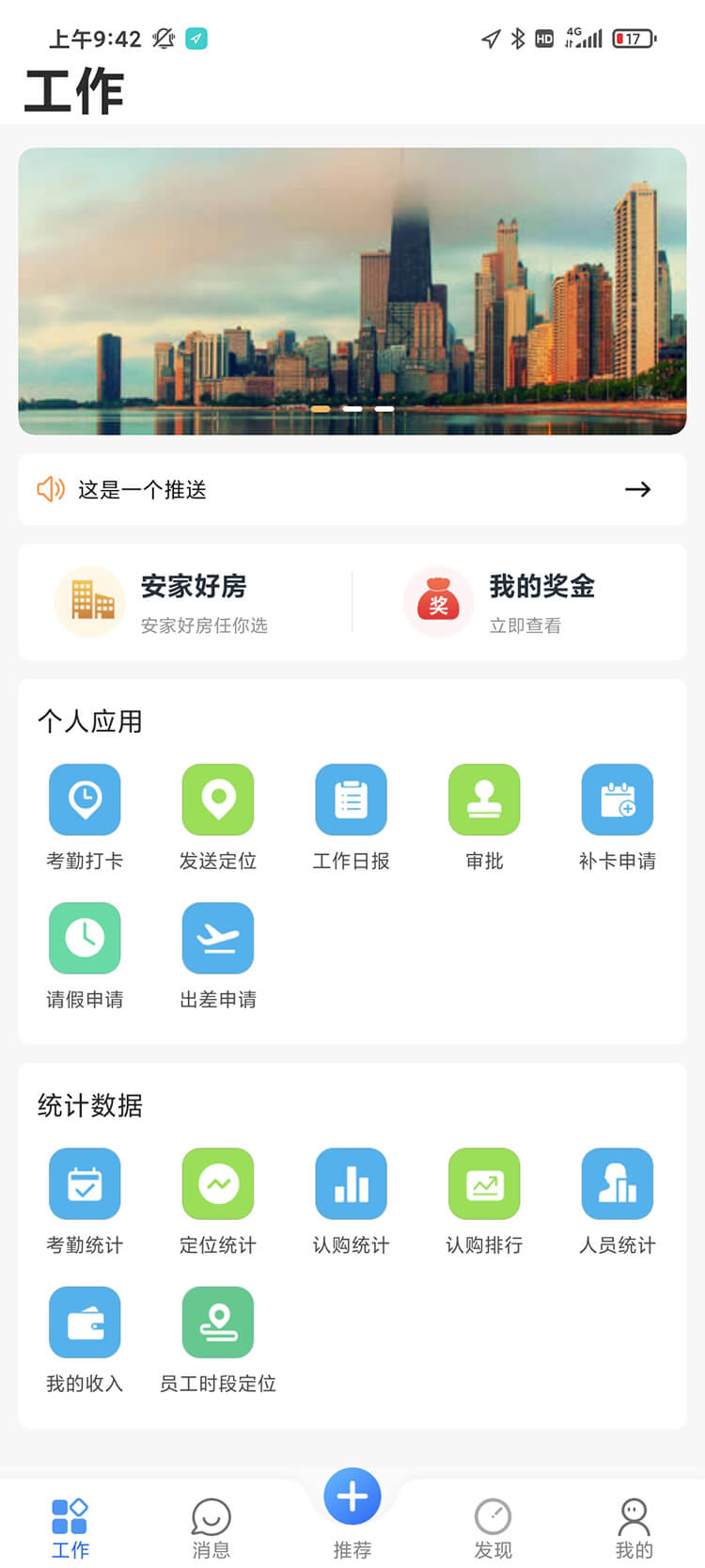Open 认购统计 subscription statistics

(x=351, y=1183)
